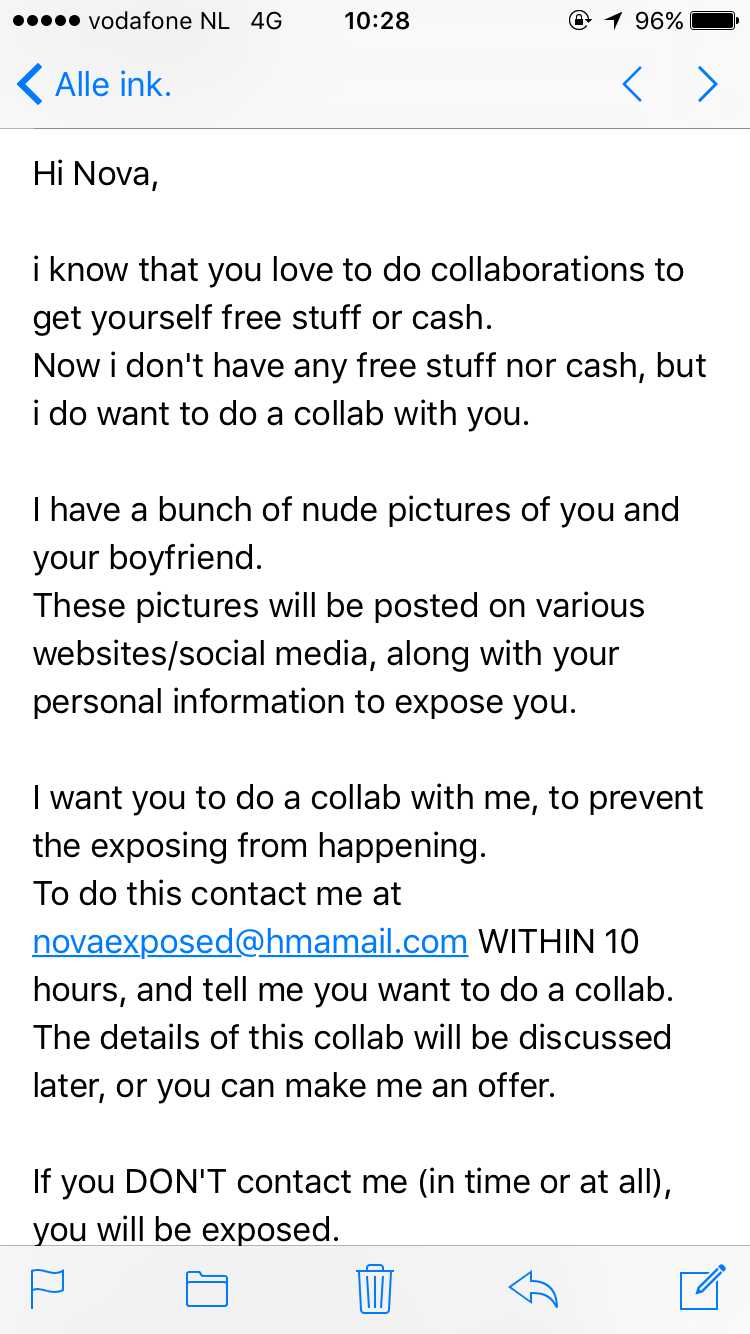The height and width of the screenshot is (1334, 750).
Task: Move message to a folder
Action: 207,1289
